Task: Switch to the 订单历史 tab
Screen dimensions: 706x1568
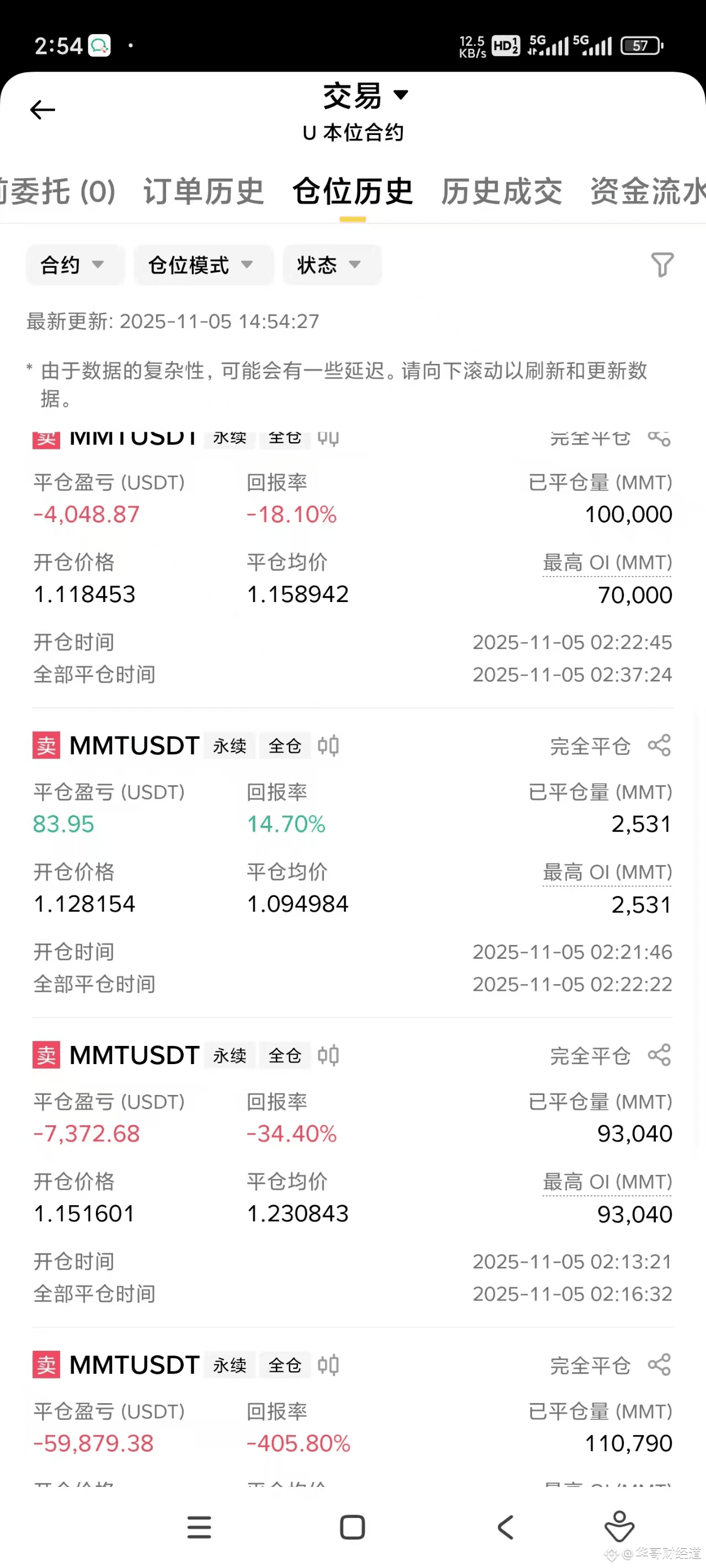Action: click(204, 192)
